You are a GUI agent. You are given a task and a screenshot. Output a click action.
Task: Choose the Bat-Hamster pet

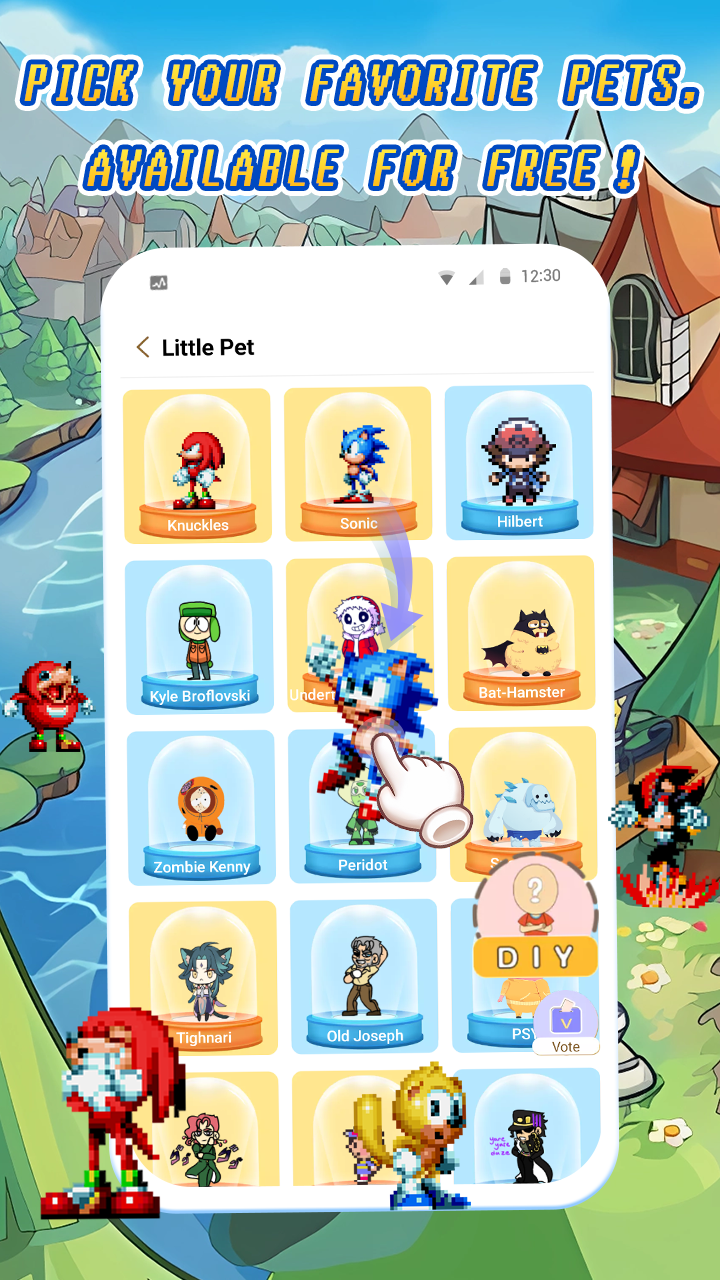point(518,632)
